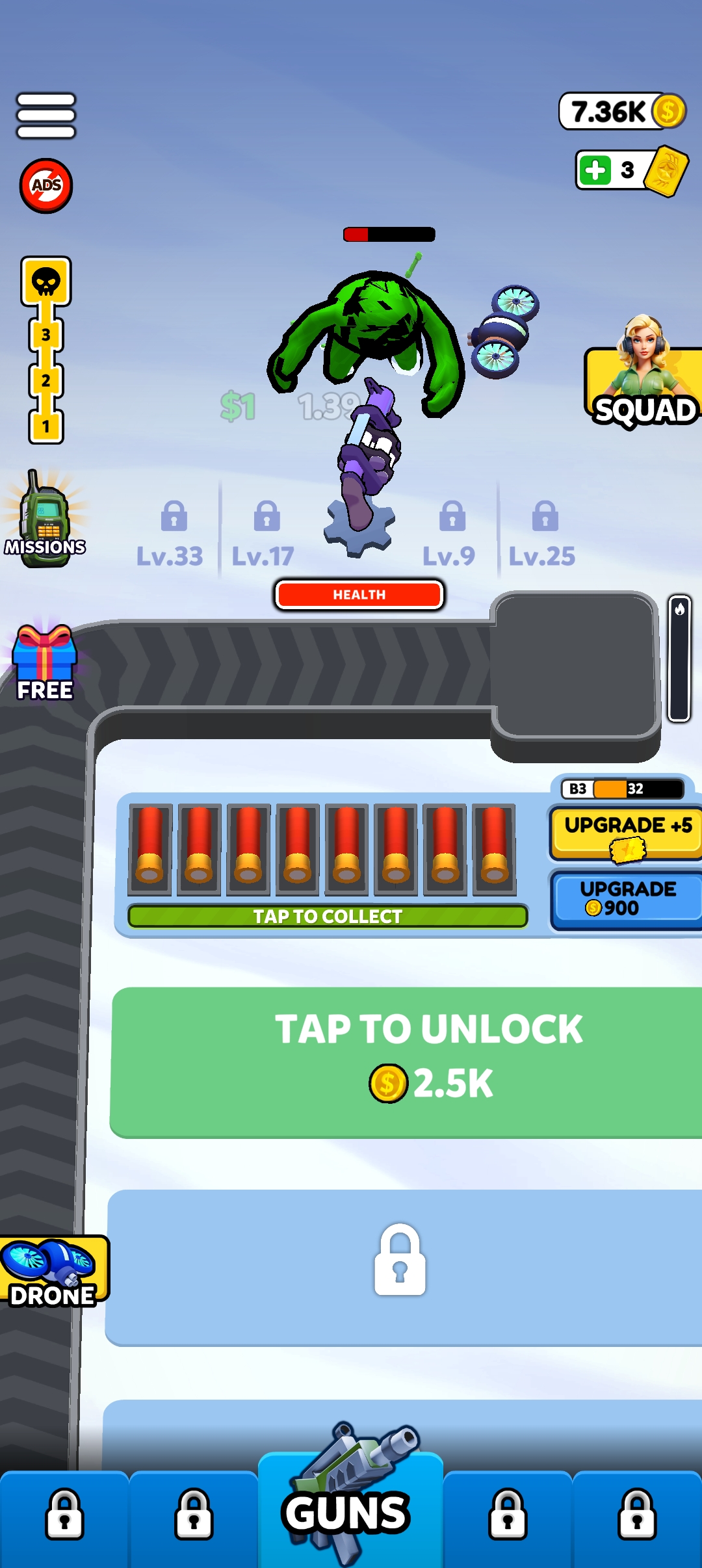Add more gold tickets
Viewport: 702px width, 1568px height.
pos(595,170)
